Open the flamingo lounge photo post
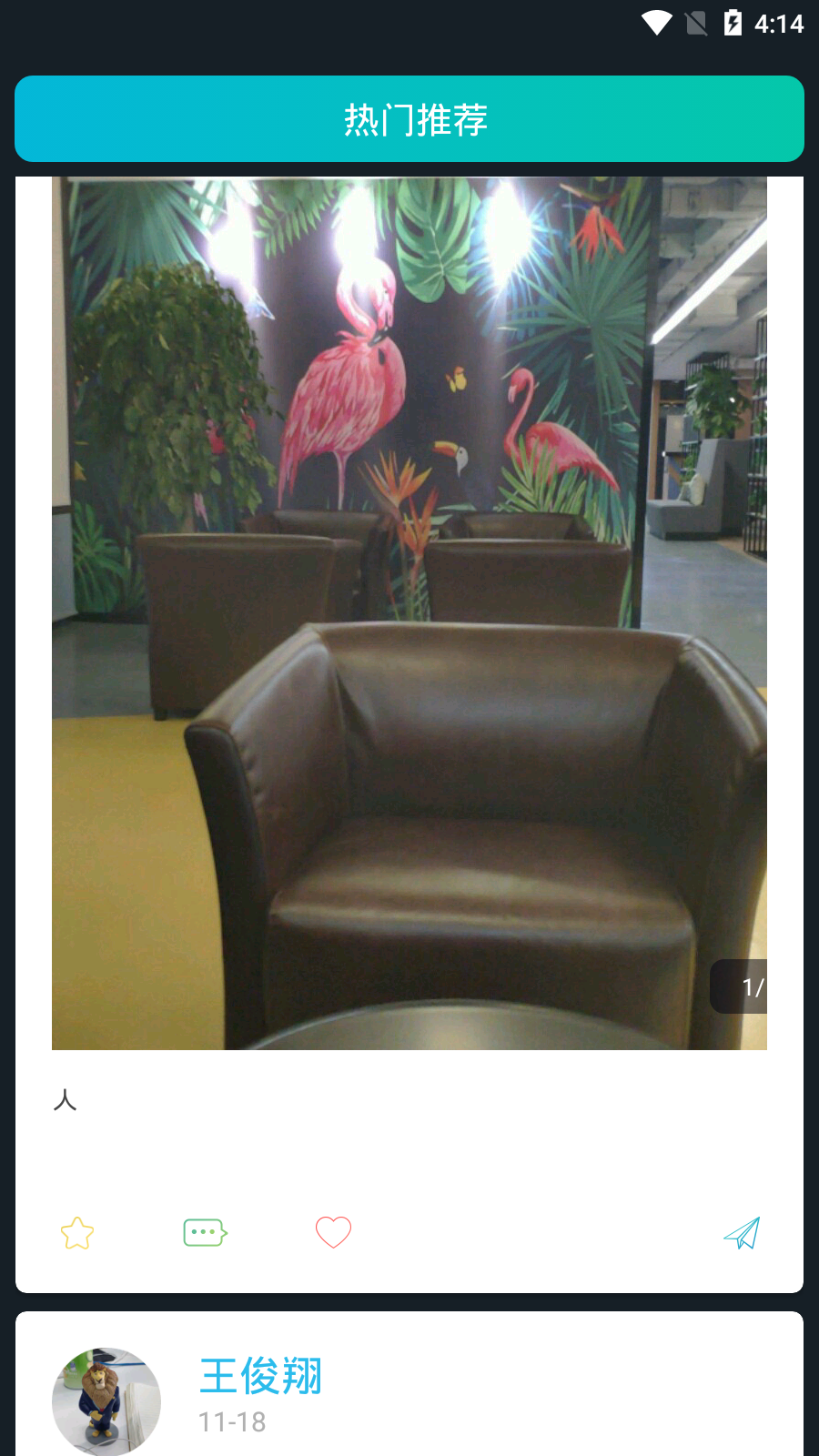 point(409,613)
